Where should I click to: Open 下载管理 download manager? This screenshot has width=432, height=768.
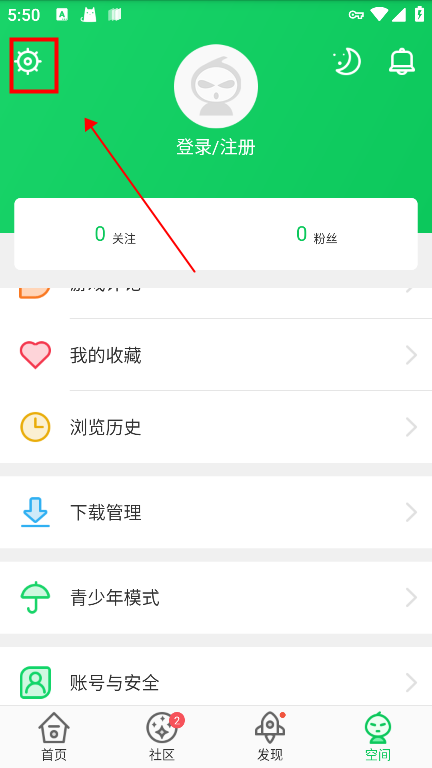tap(216, 512)
